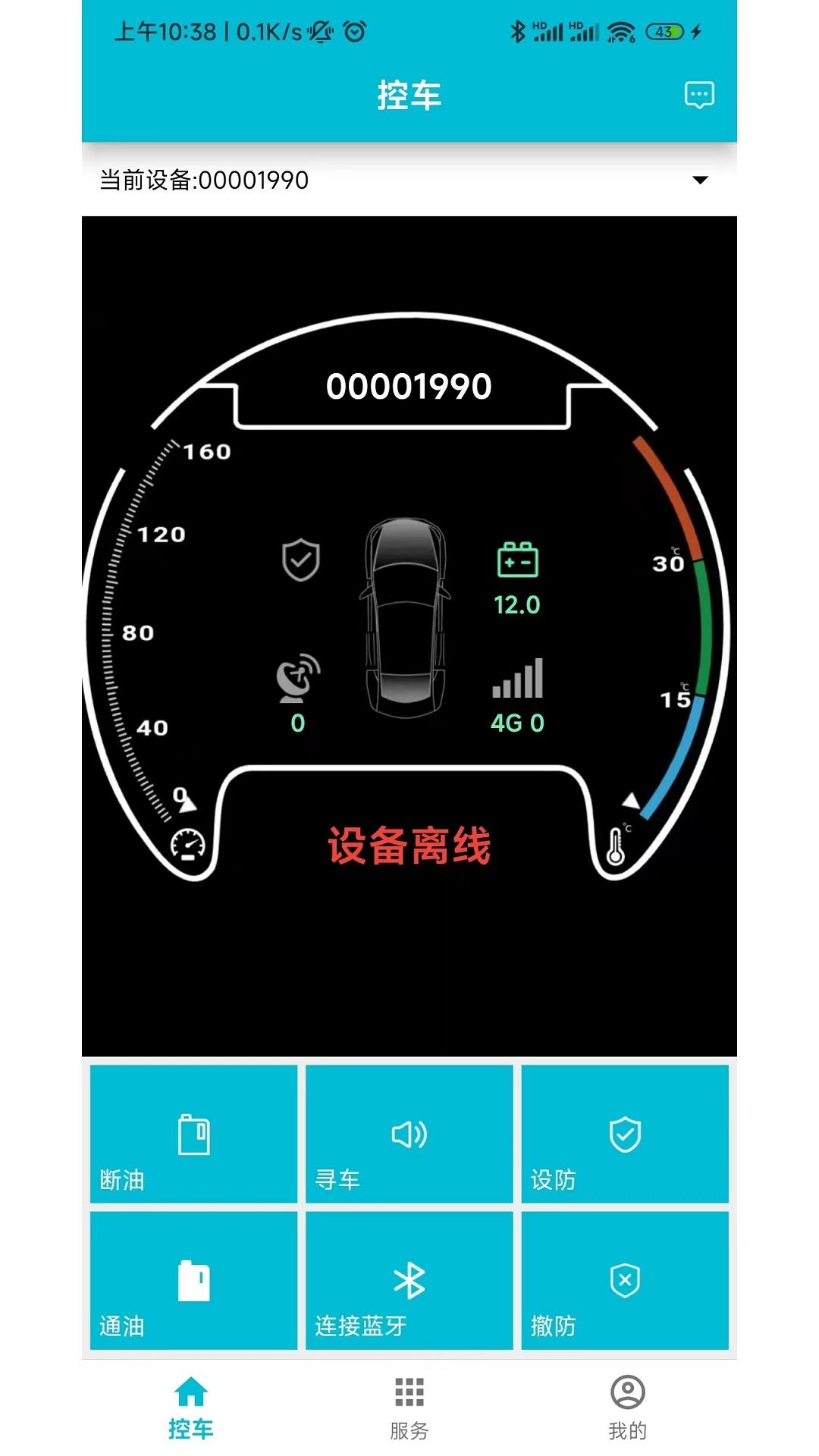Tap the 断油 fuel cut-off icon
819x1456 pixels.
193,1134
